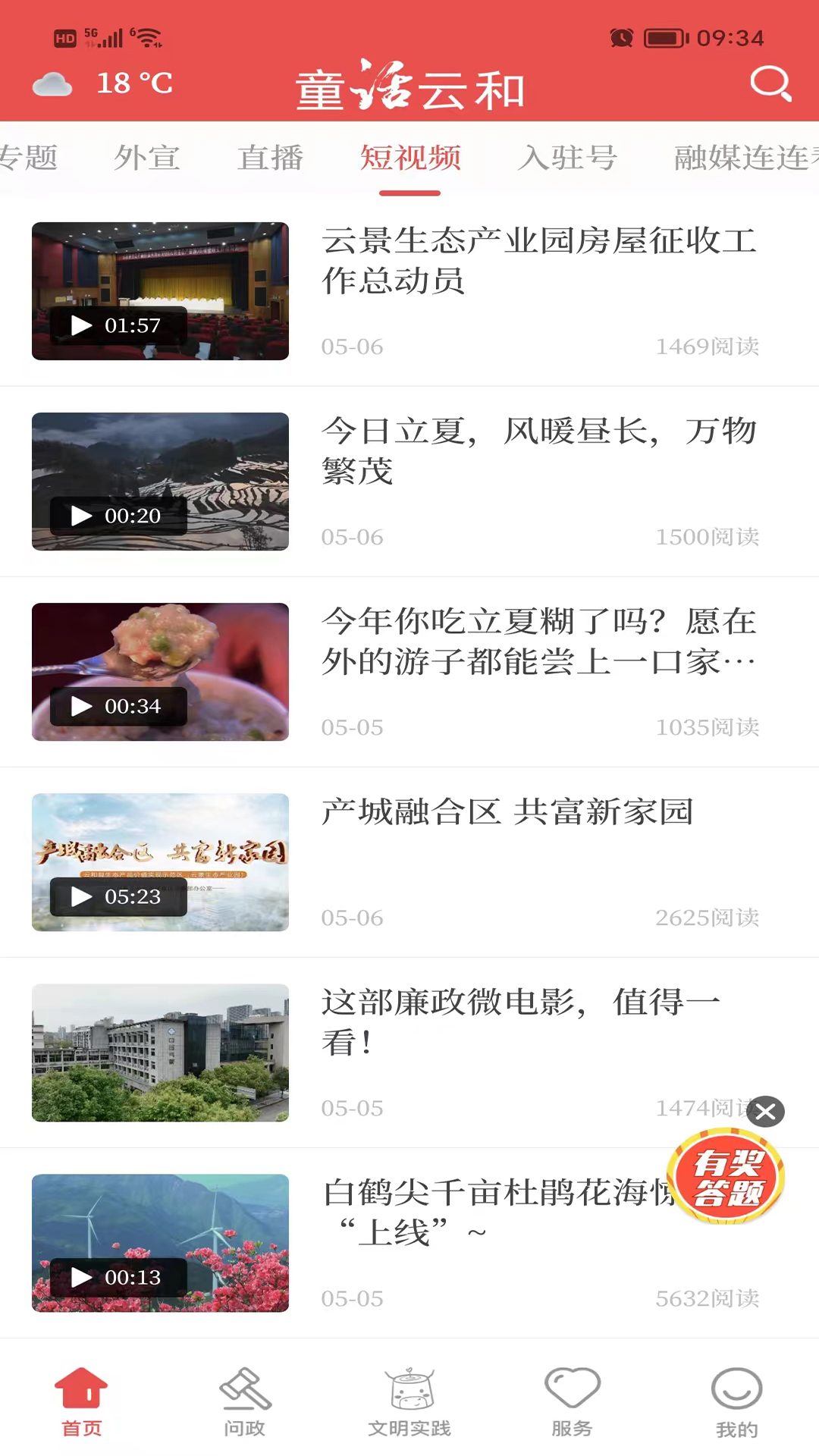
Task: Play the 产城融合区 共富新家园 video
Action: tap(160, 862)
